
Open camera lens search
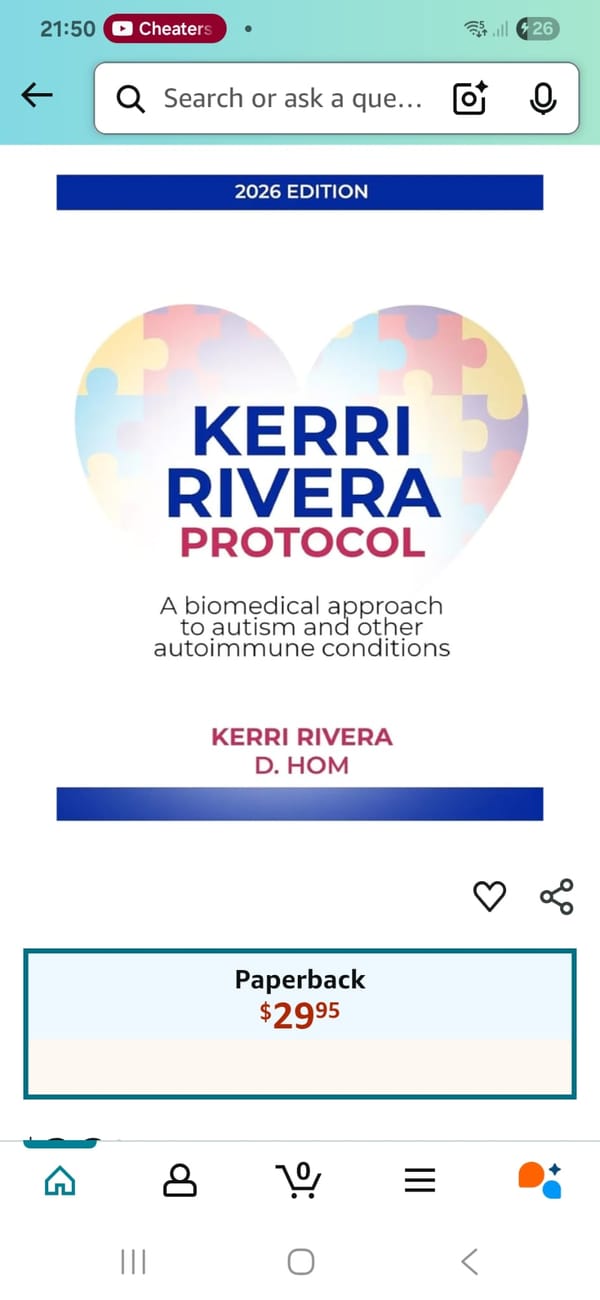pos(470,98)
